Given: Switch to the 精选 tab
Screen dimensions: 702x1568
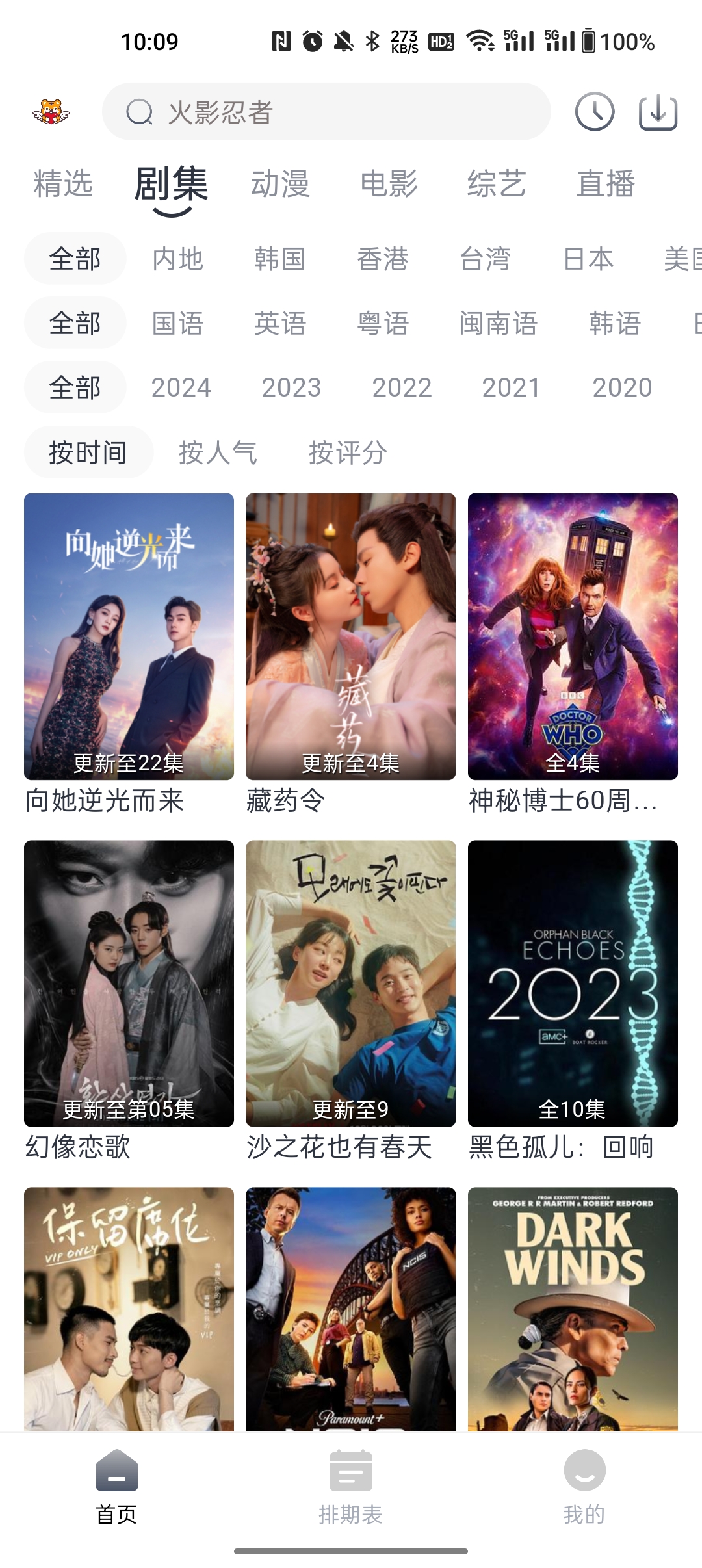Looking at the screenshot, I should [x=63, y=184].
